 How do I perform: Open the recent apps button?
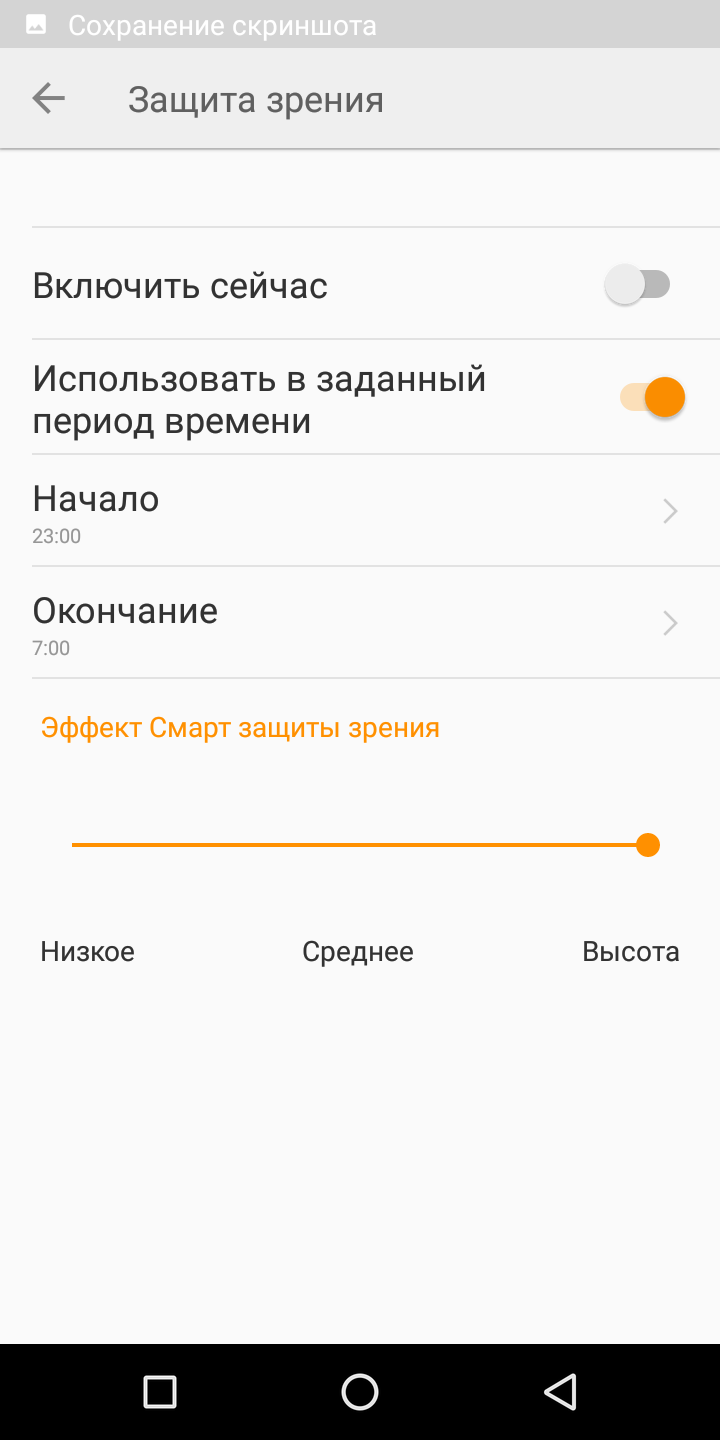(x=160, y=1392)
